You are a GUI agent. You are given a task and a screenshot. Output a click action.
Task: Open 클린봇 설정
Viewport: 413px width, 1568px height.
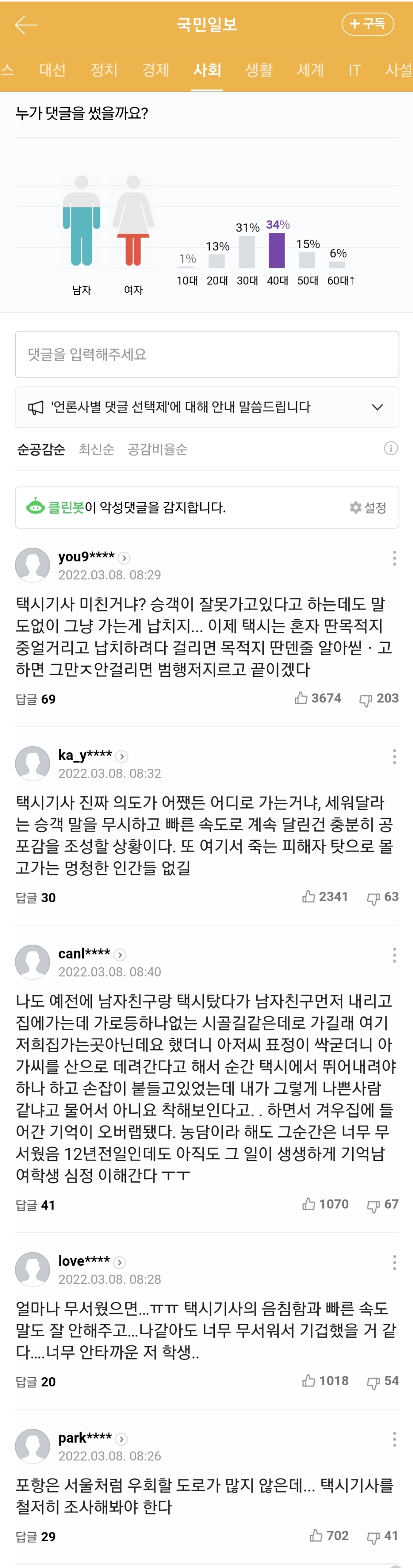pyautogui.click(x=368, y=508)
